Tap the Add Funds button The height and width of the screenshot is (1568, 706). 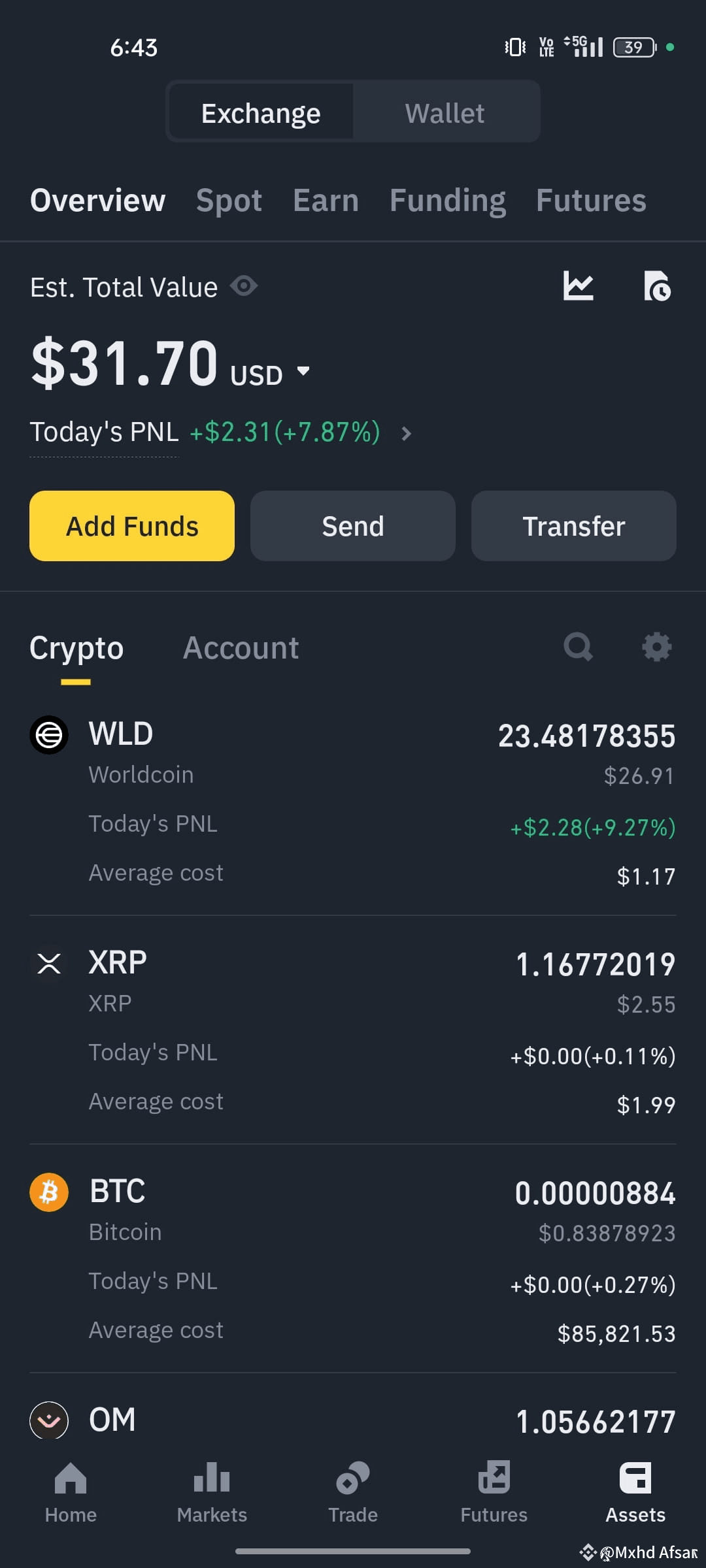131,525
